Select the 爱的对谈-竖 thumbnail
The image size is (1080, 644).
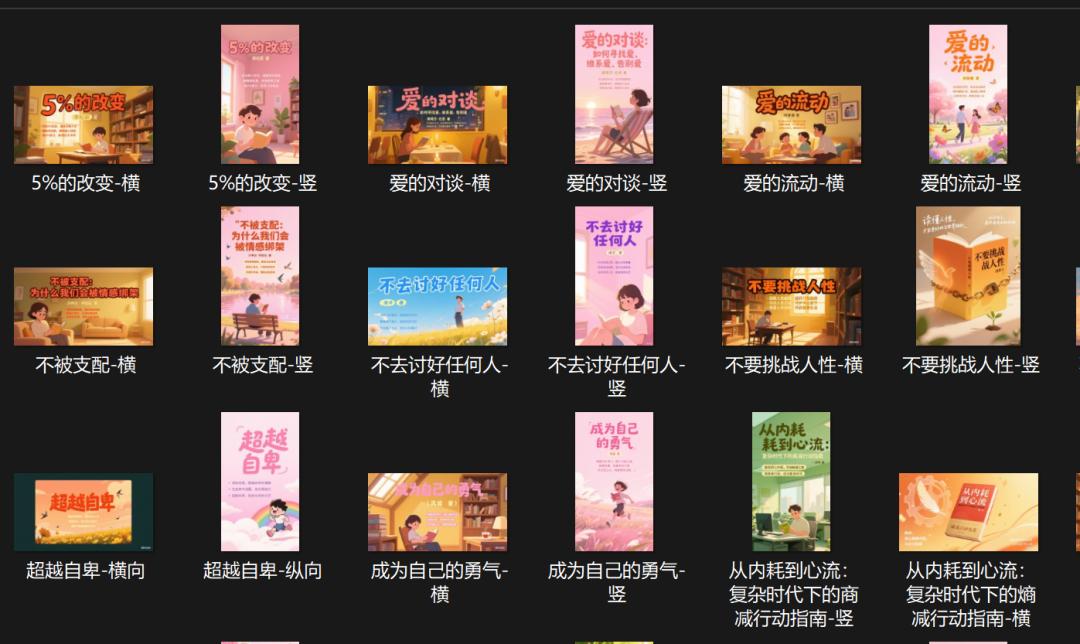614,95
